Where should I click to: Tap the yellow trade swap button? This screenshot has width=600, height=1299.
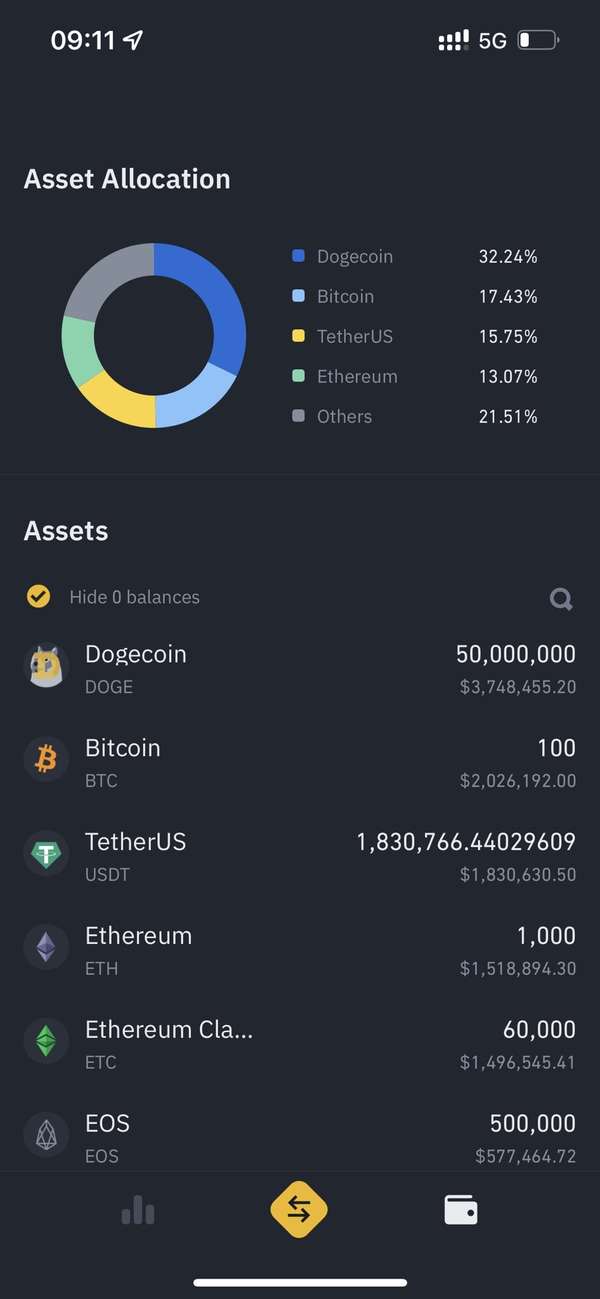[x=299, y=1210]
